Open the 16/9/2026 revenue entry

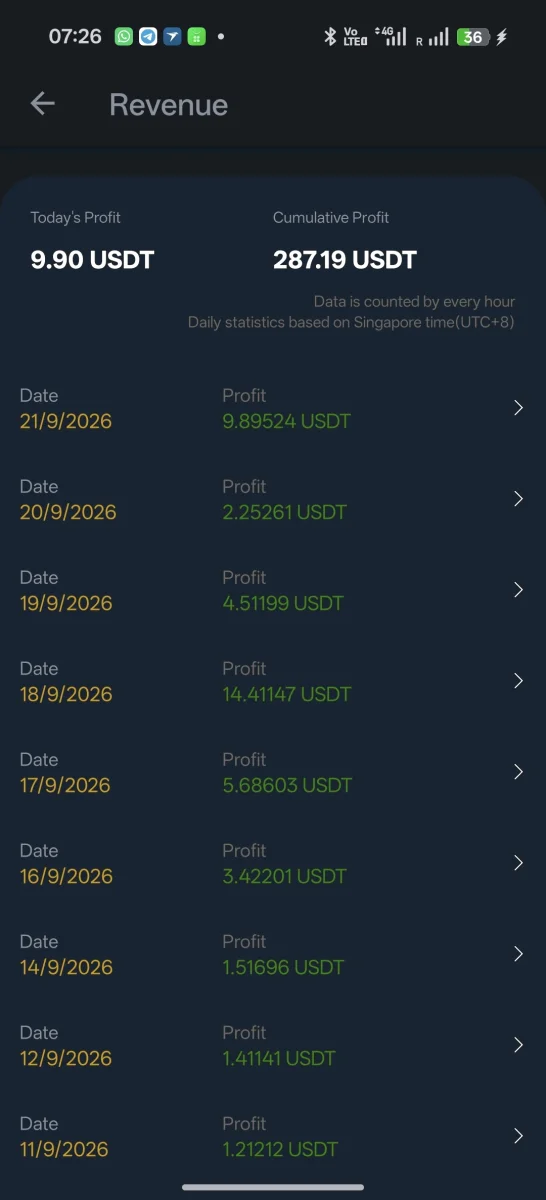[273, 863]
